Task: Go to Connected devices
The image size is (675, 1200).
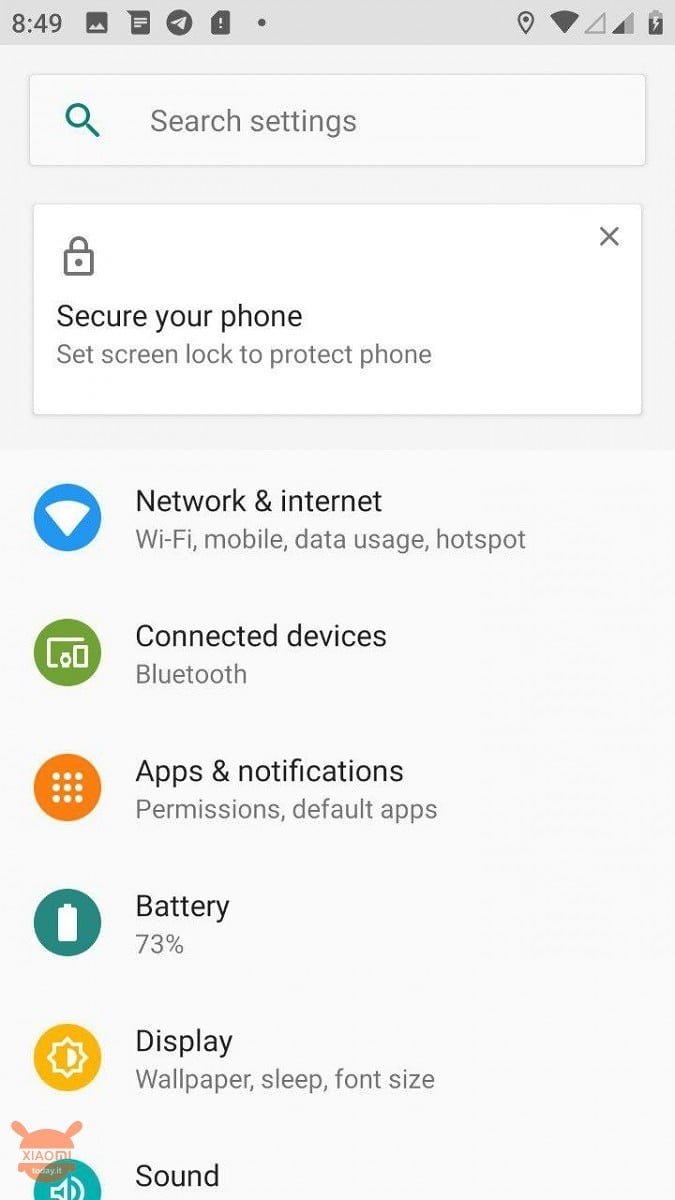Action: click(337, 653)
